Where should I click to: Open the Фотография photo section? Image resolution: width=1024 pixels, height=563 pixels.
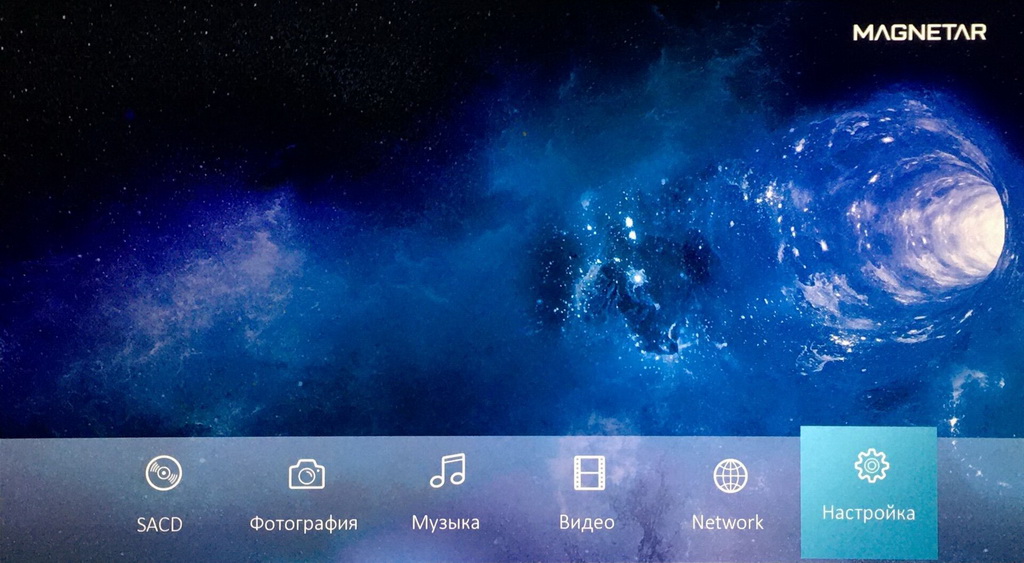[x=304, y=492]
